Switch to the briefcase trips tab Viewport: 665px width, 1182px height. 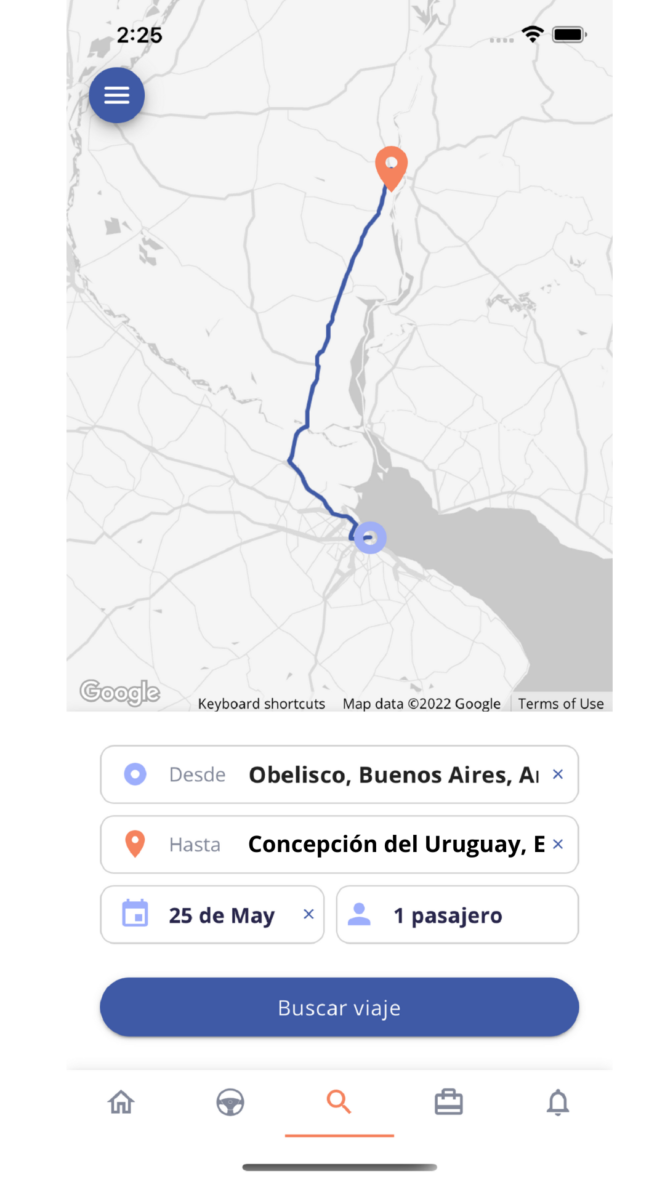point(449,1102)
